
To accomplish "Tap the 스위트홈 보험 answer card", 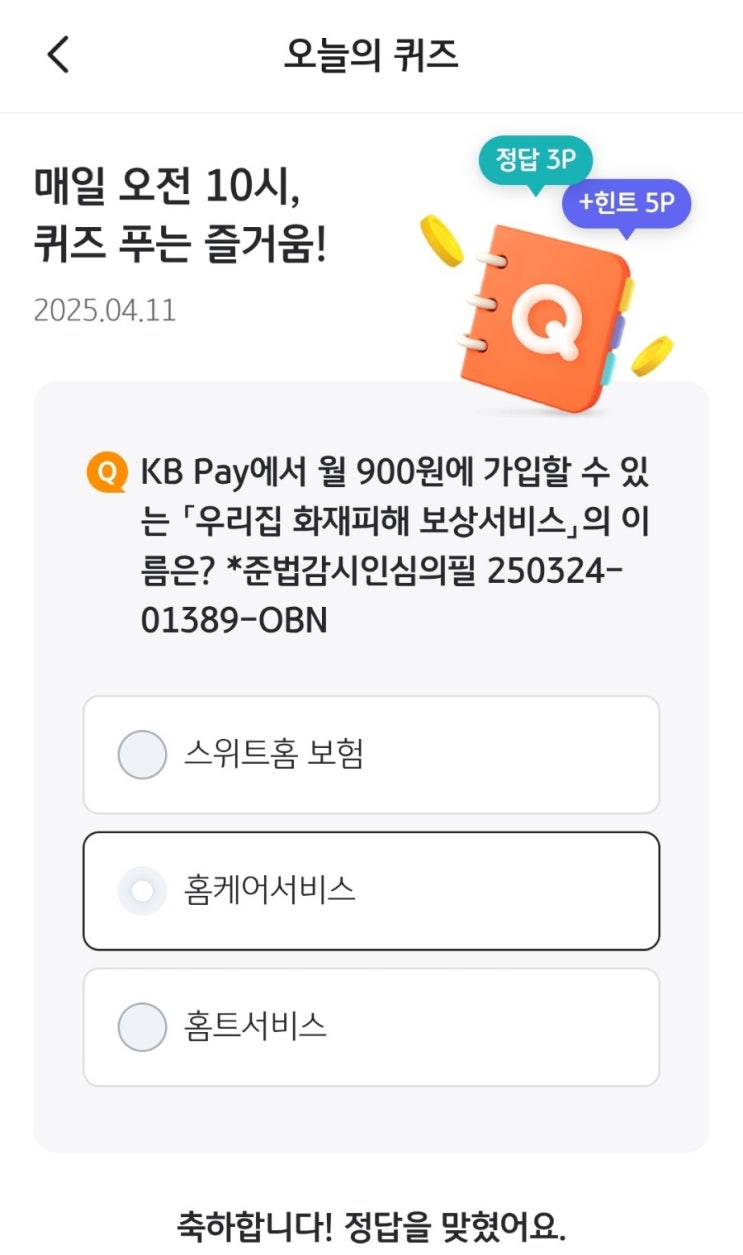I will coord(371,755).
